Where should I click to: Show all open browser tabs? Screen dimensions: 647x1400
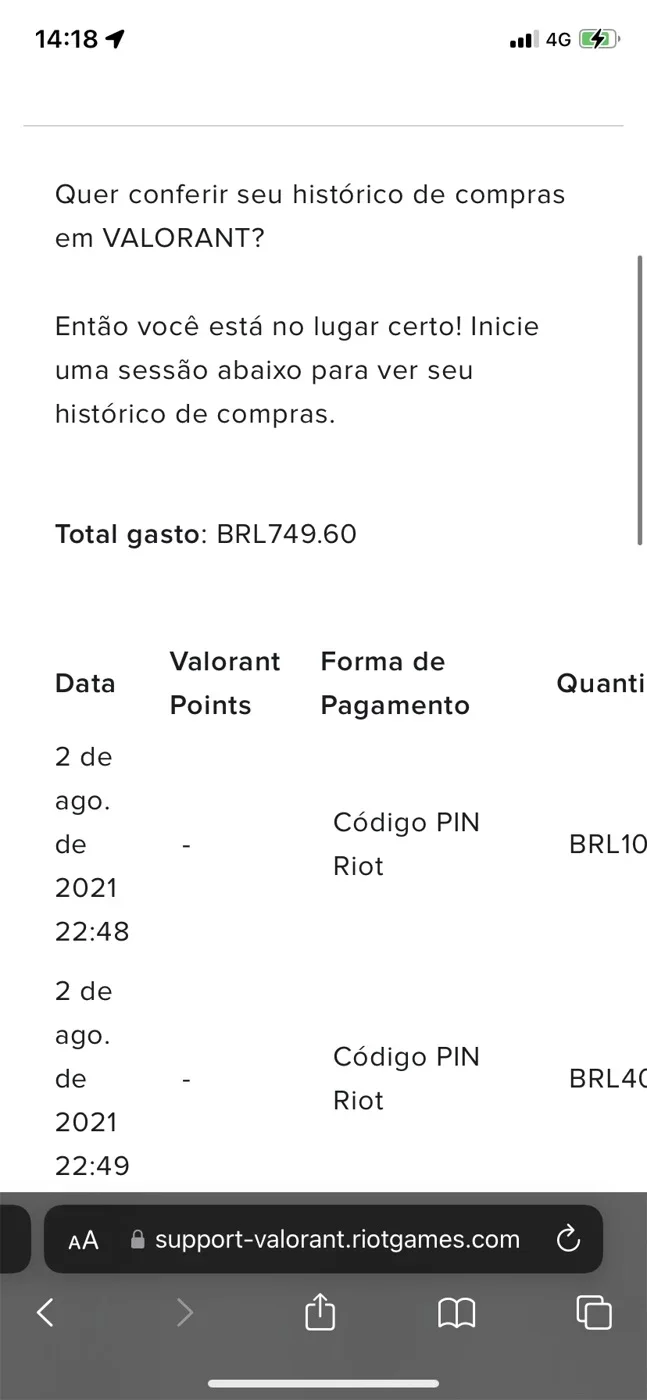pyautogui.click(x=594, y=1312)
